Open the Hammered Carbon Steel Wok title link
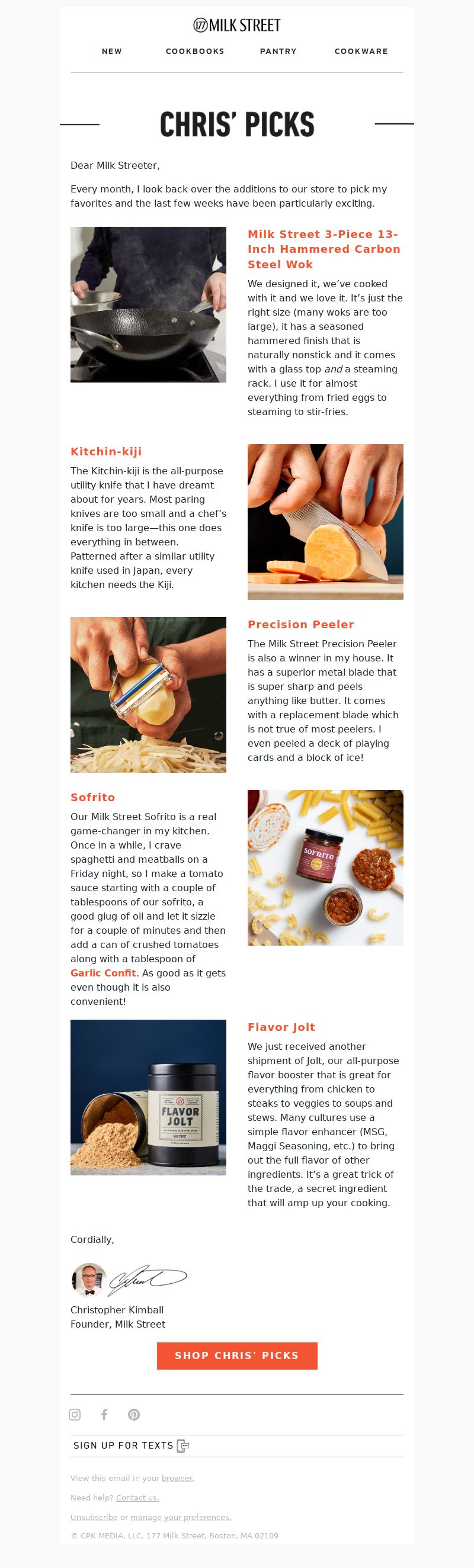 pos(324,249)
